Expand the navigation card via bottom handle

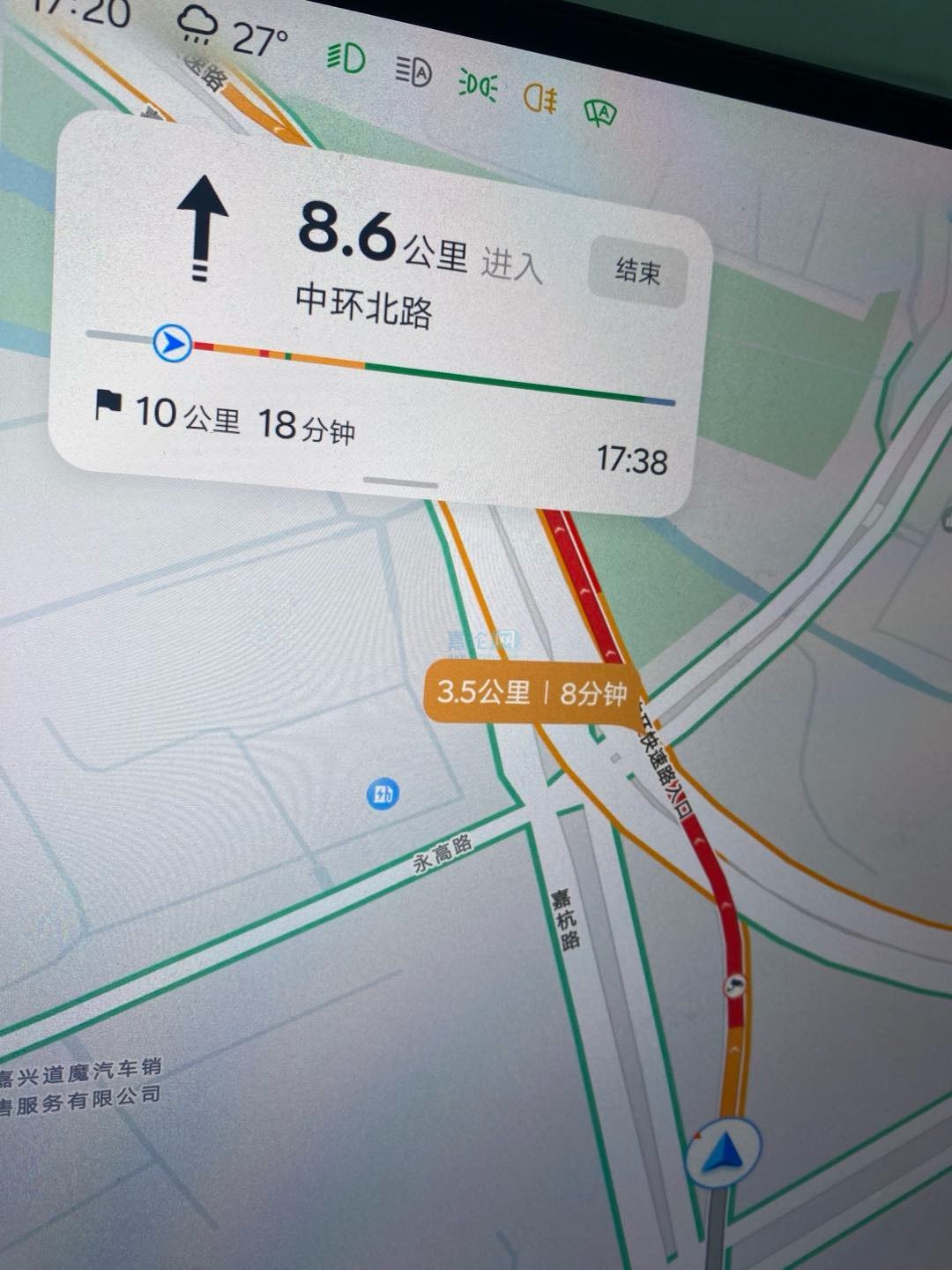coord(400,482)
